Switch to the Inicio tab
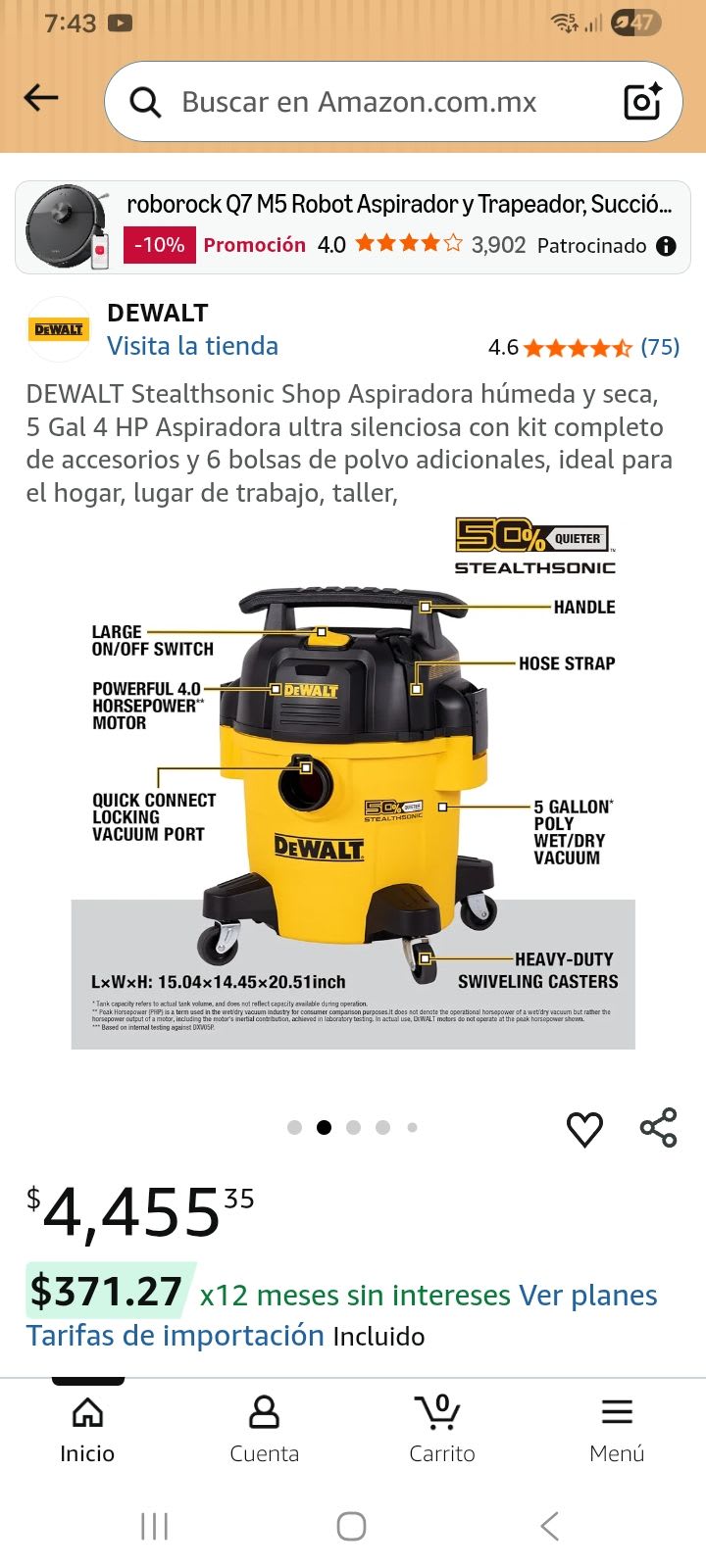This screenshot has height=1568, width=706. point(87,1429)
